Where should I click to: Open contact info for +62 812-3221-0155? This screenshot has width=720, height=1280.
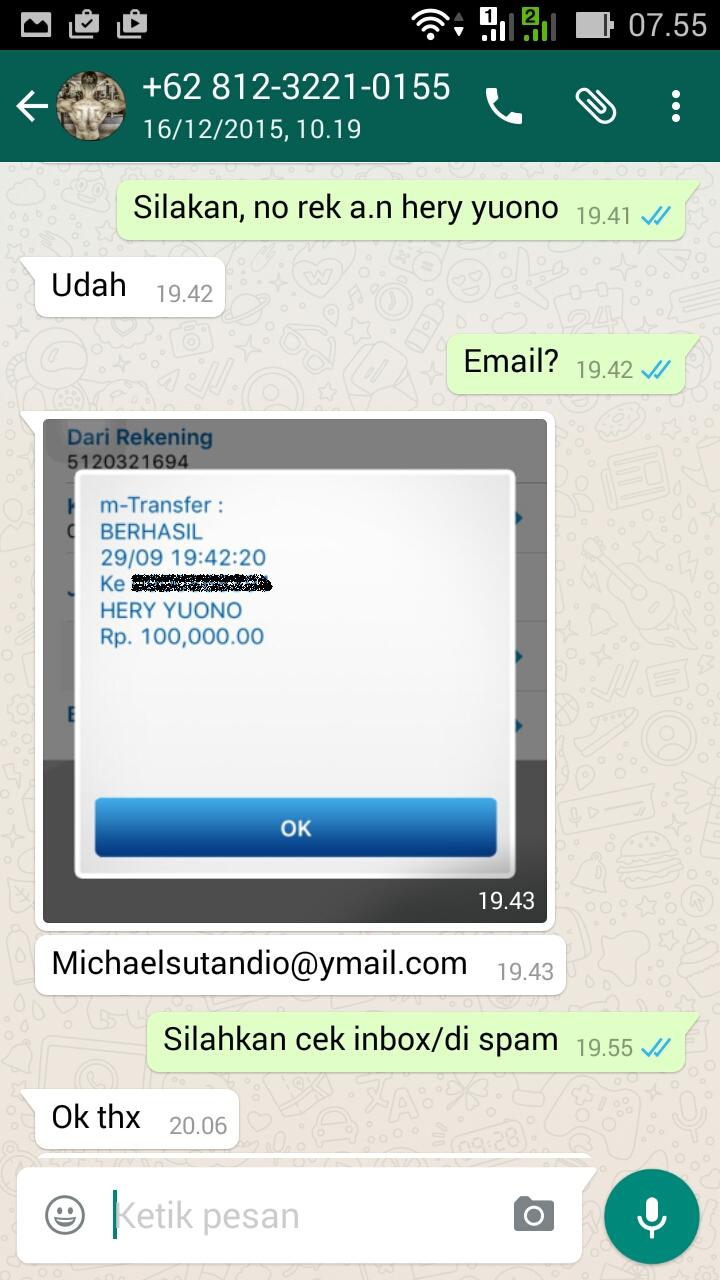[x=296, y=105]
